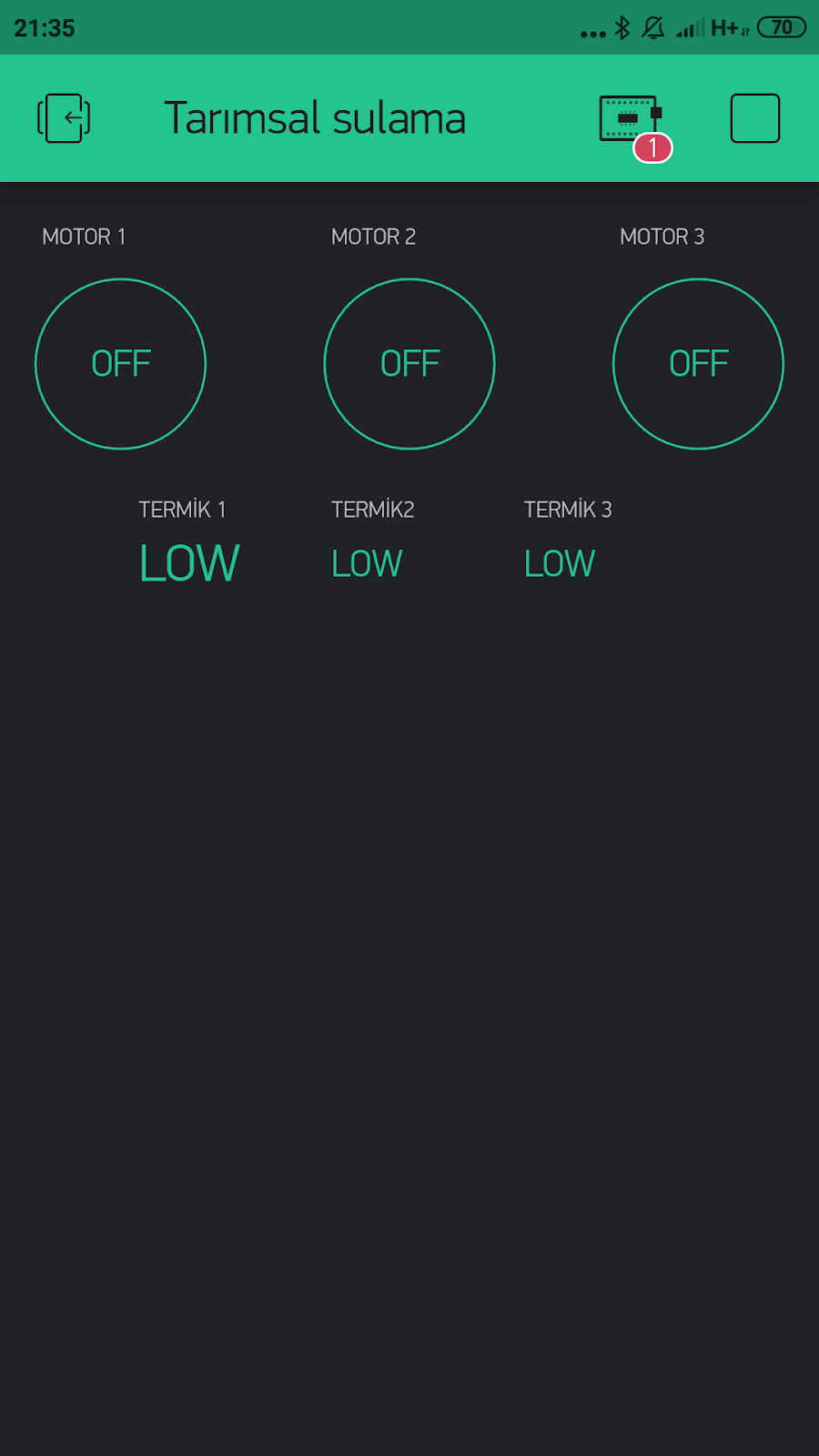Turn on the MOTOR 3 button
819x1456 pixels.
click(698, 364)
